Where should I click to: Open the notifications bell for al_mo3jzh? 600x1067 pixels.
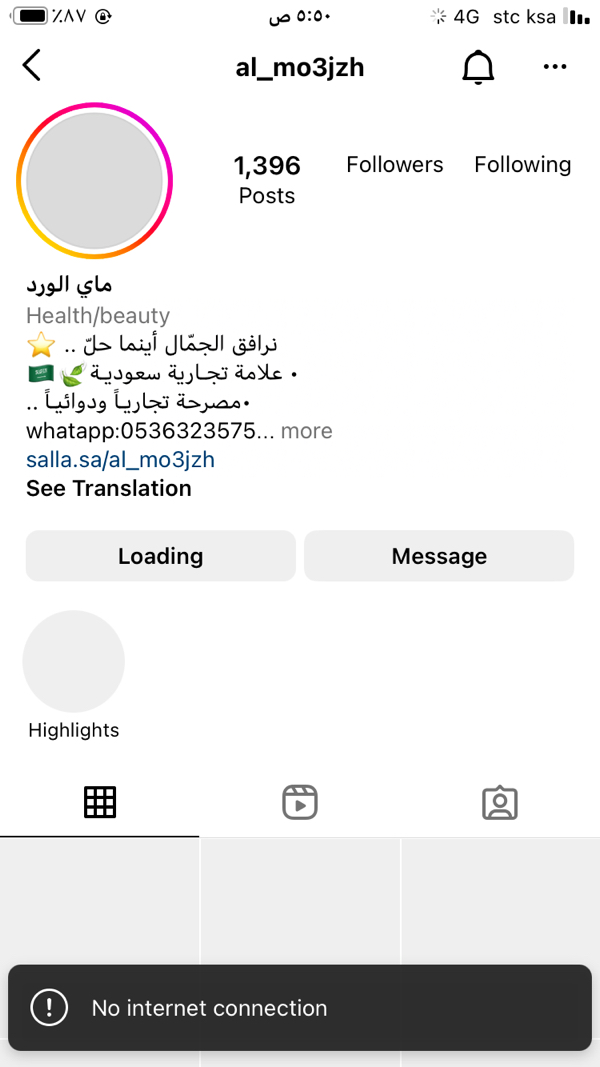[x=478, y=67]
